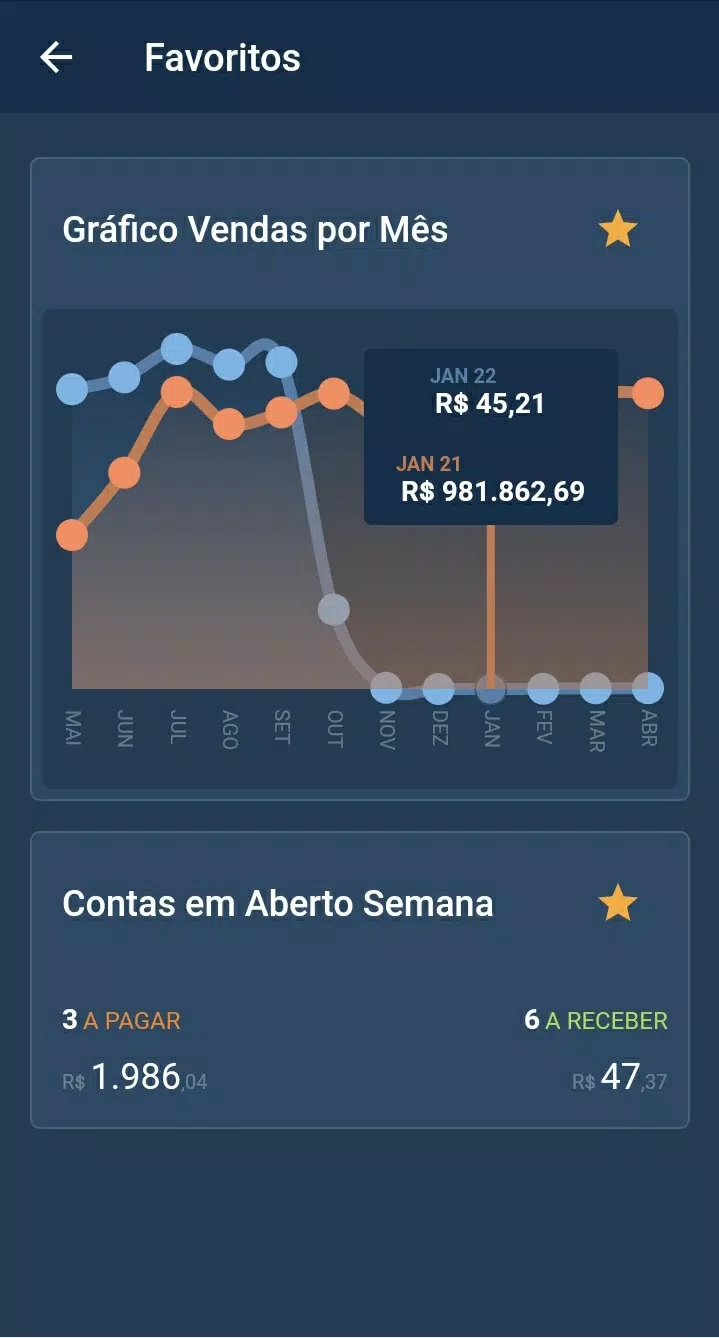The height and width of the screenshot is (1338, 719).
Task: Select the blue NOV data point
Action: (386, 688)
